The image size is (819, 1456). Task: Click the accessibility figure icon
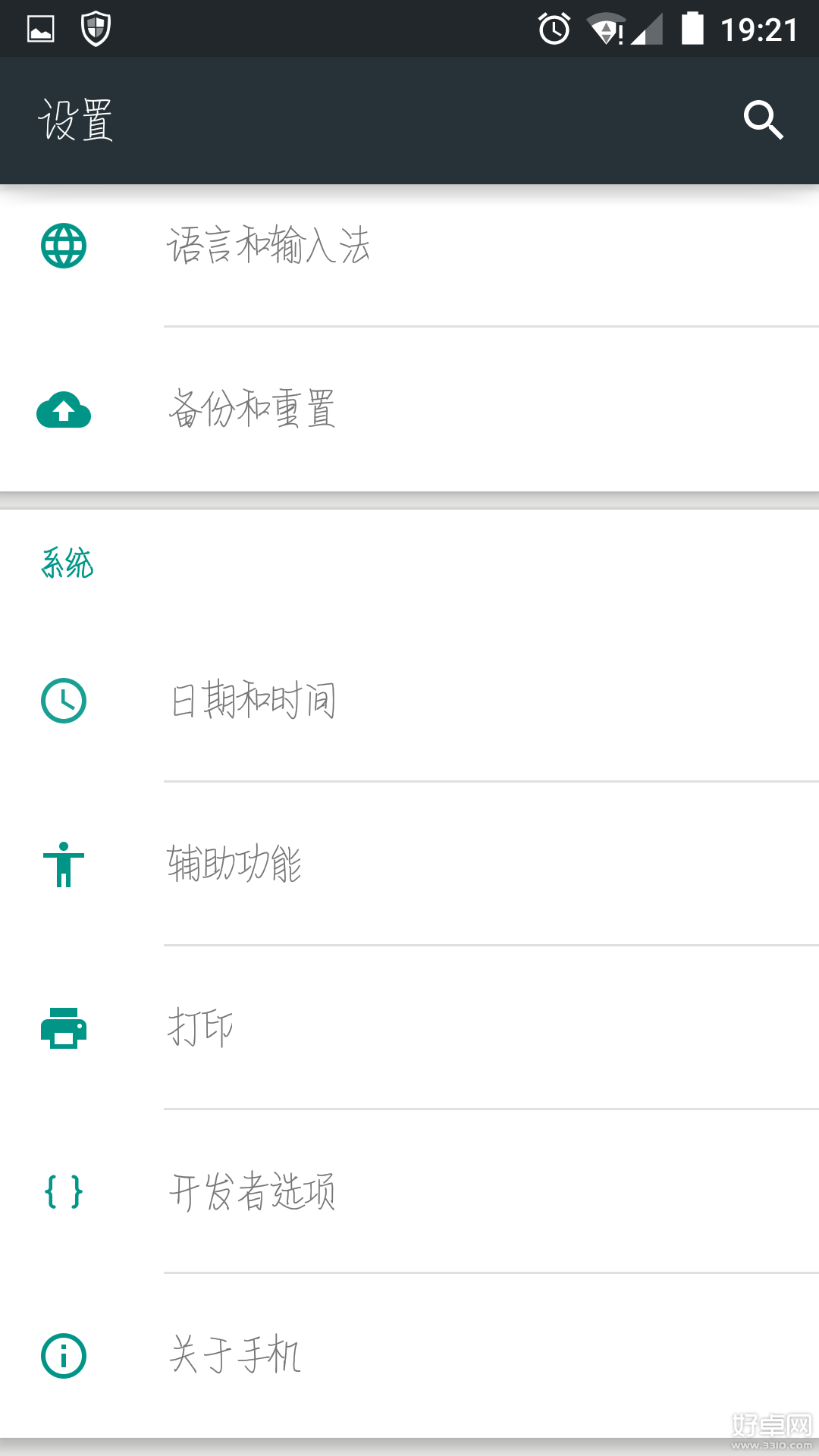[64, 864]
